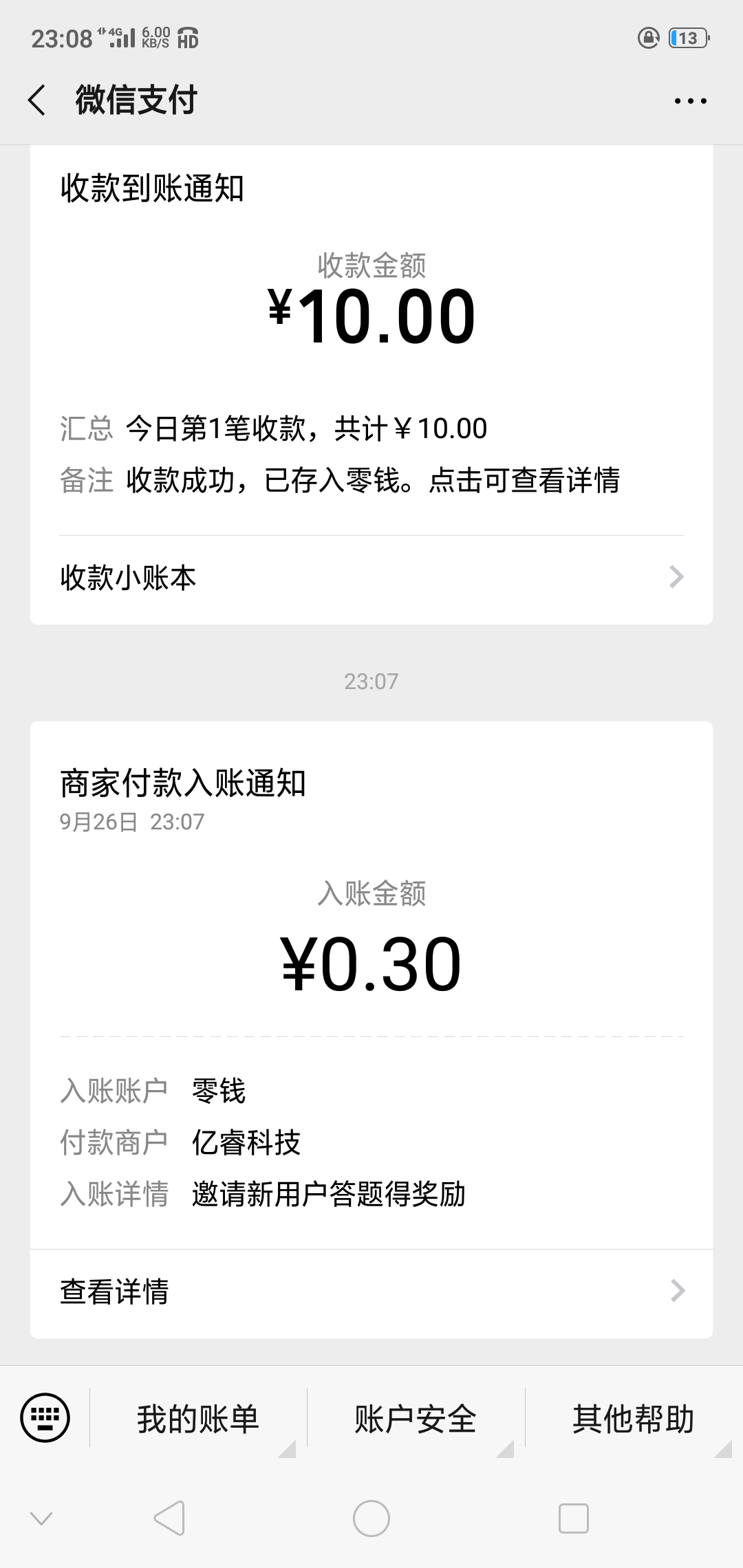This screenshot has width=743, height=1568.
Task: Open 收款小账本 row
Action: [x=371, y=578]
